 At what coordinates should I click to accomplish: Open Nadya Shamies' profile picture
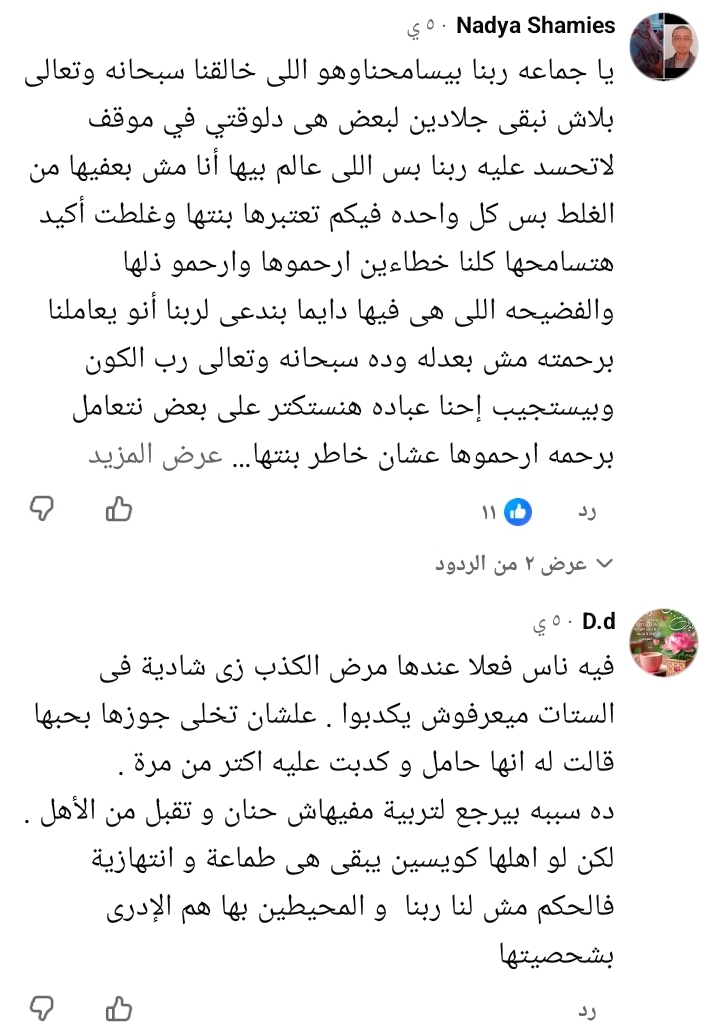[664, 46]
